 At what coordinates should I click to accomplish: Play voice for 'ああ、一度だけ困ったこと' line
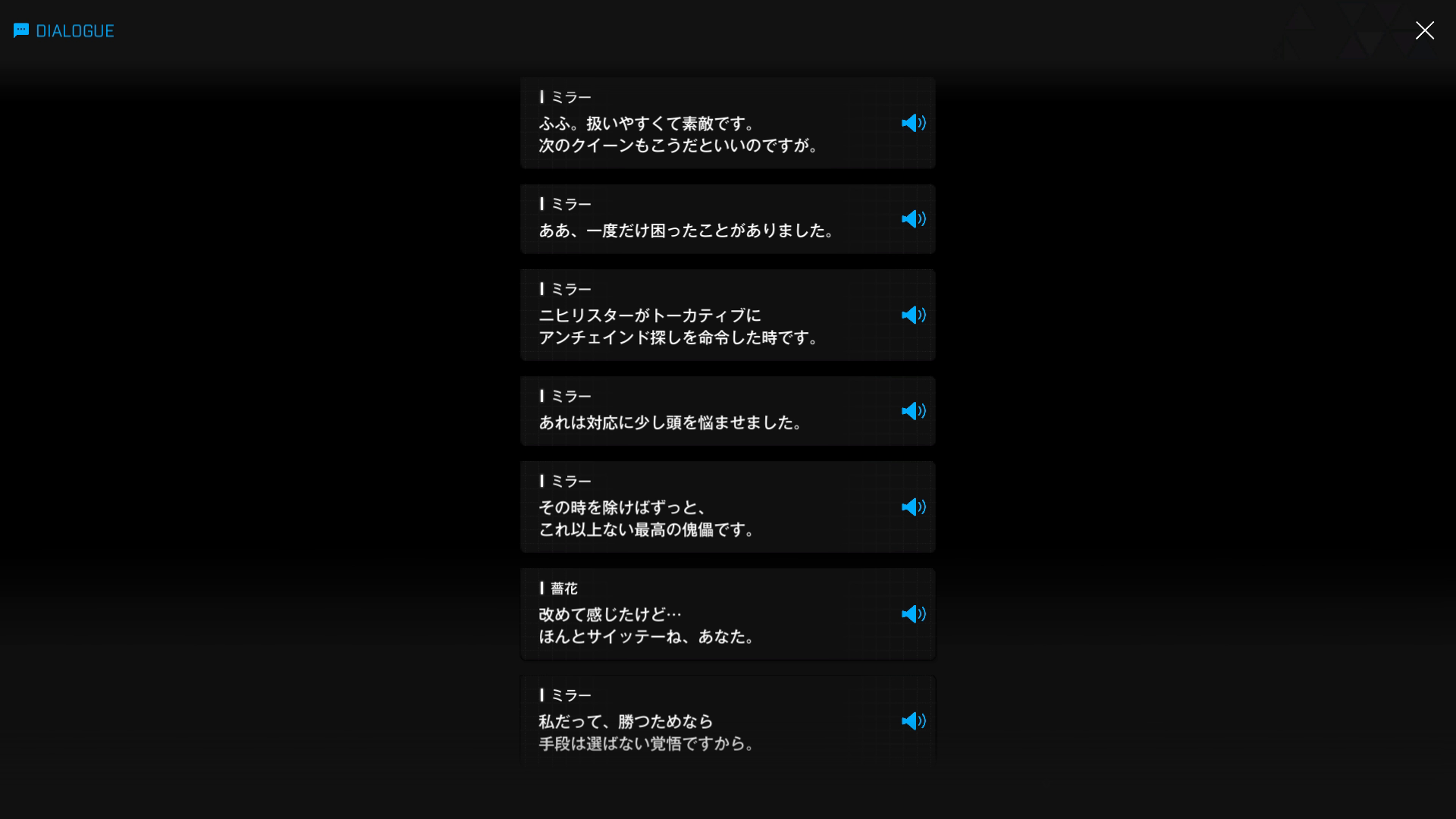tap(913, 219)
